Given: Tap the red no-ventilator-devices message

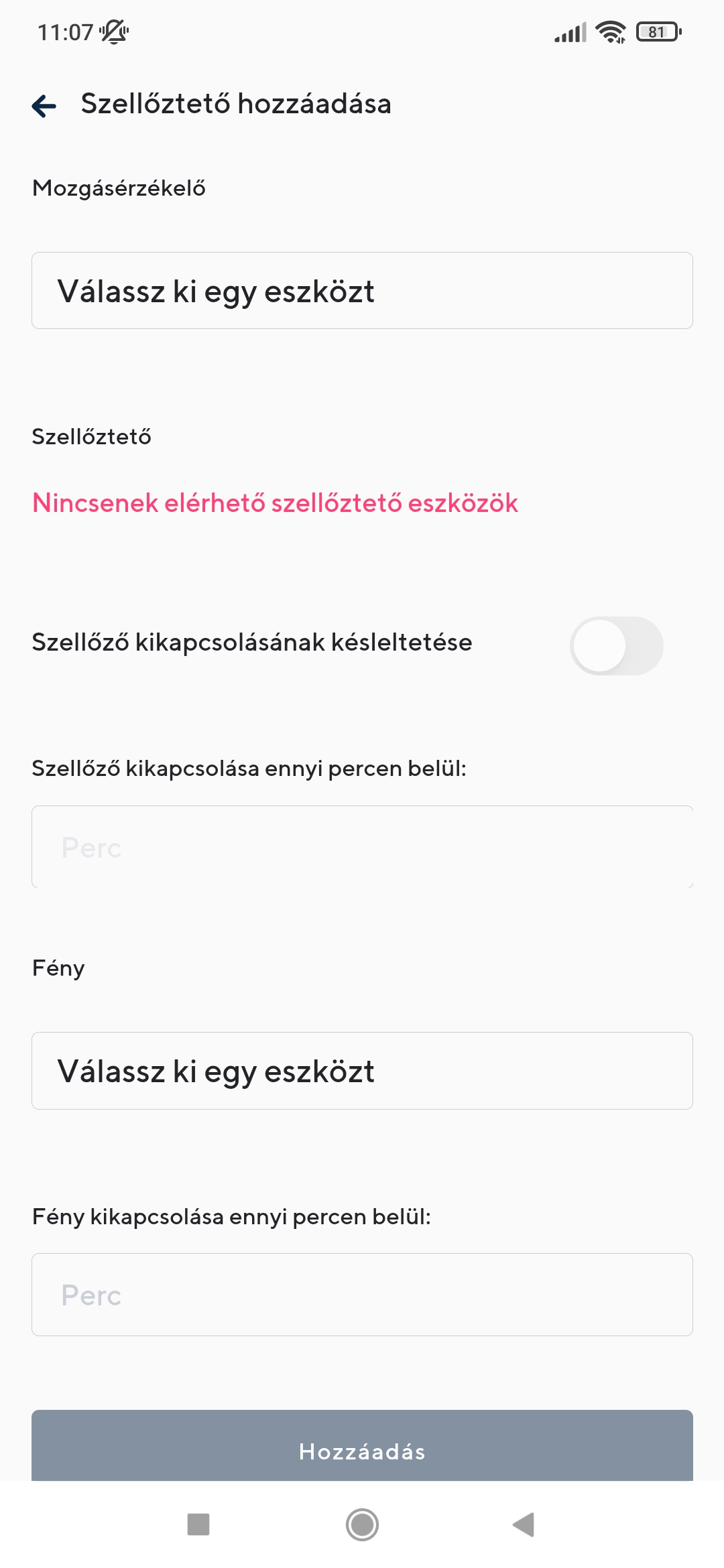Looking at the screenshot, I should click(x=275, y=503).
